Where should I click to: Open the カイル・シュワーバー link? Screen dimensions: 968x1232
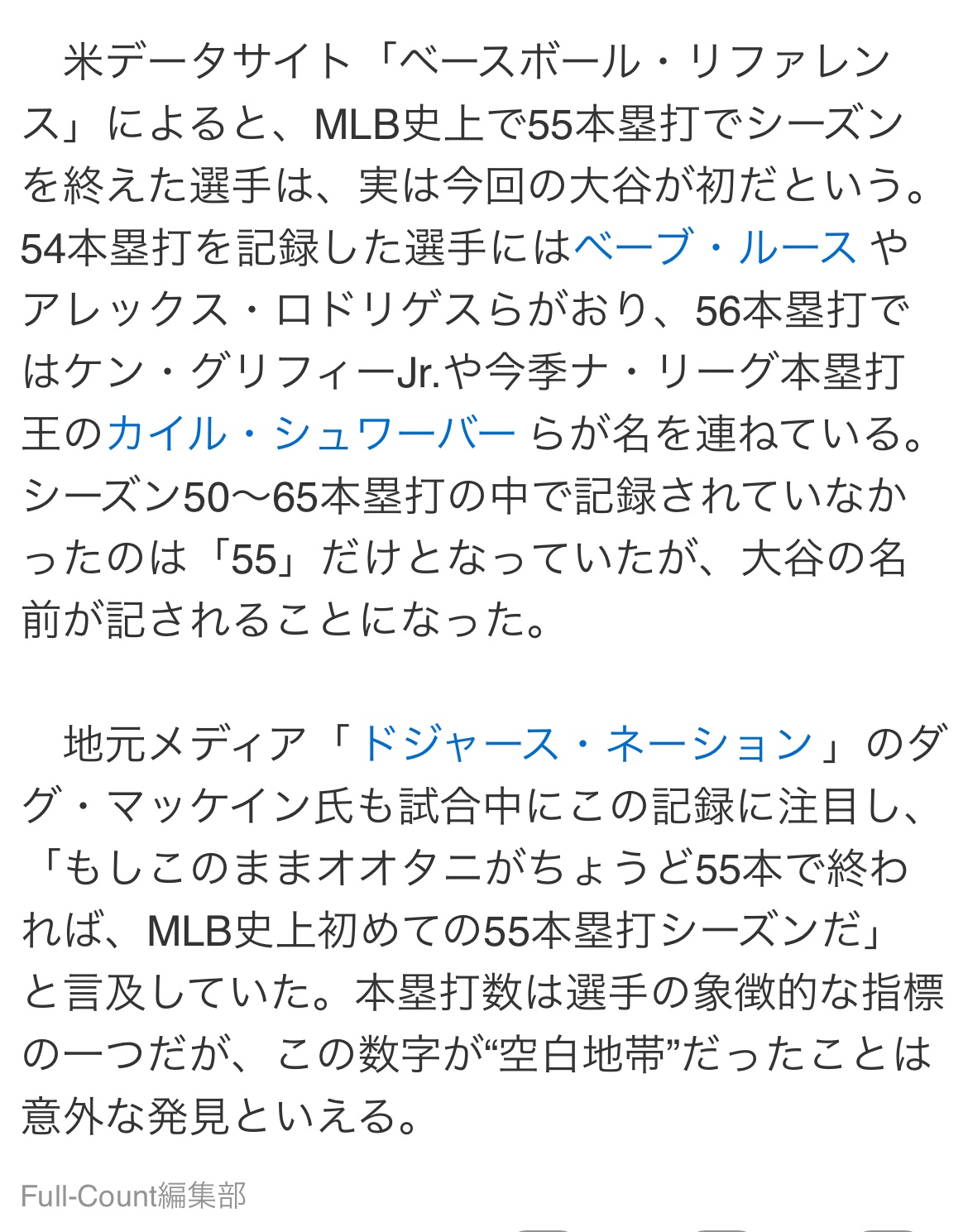click(311, 434)
